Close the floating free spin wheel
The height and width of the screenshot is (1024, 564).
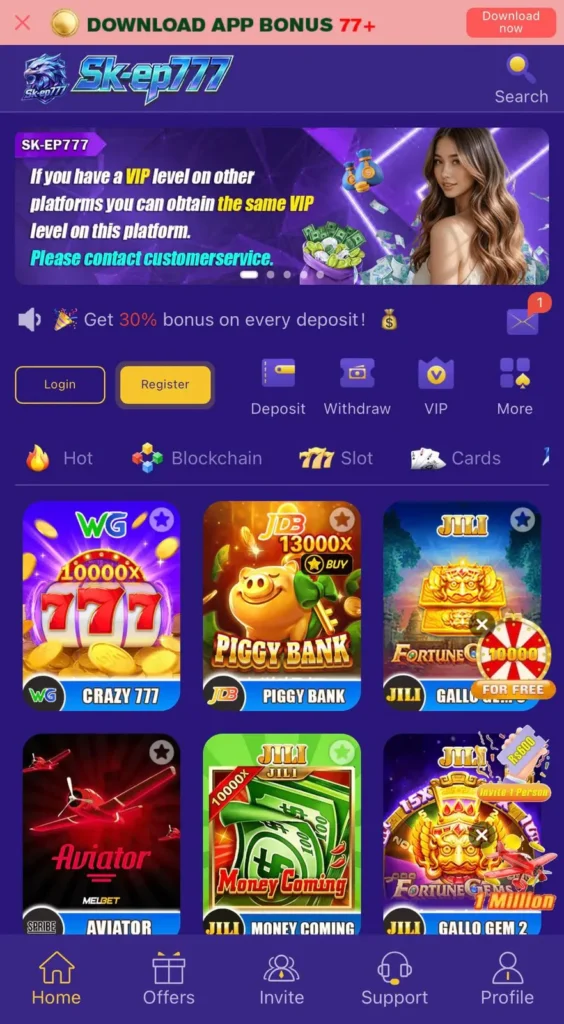(x=482, y=624)
